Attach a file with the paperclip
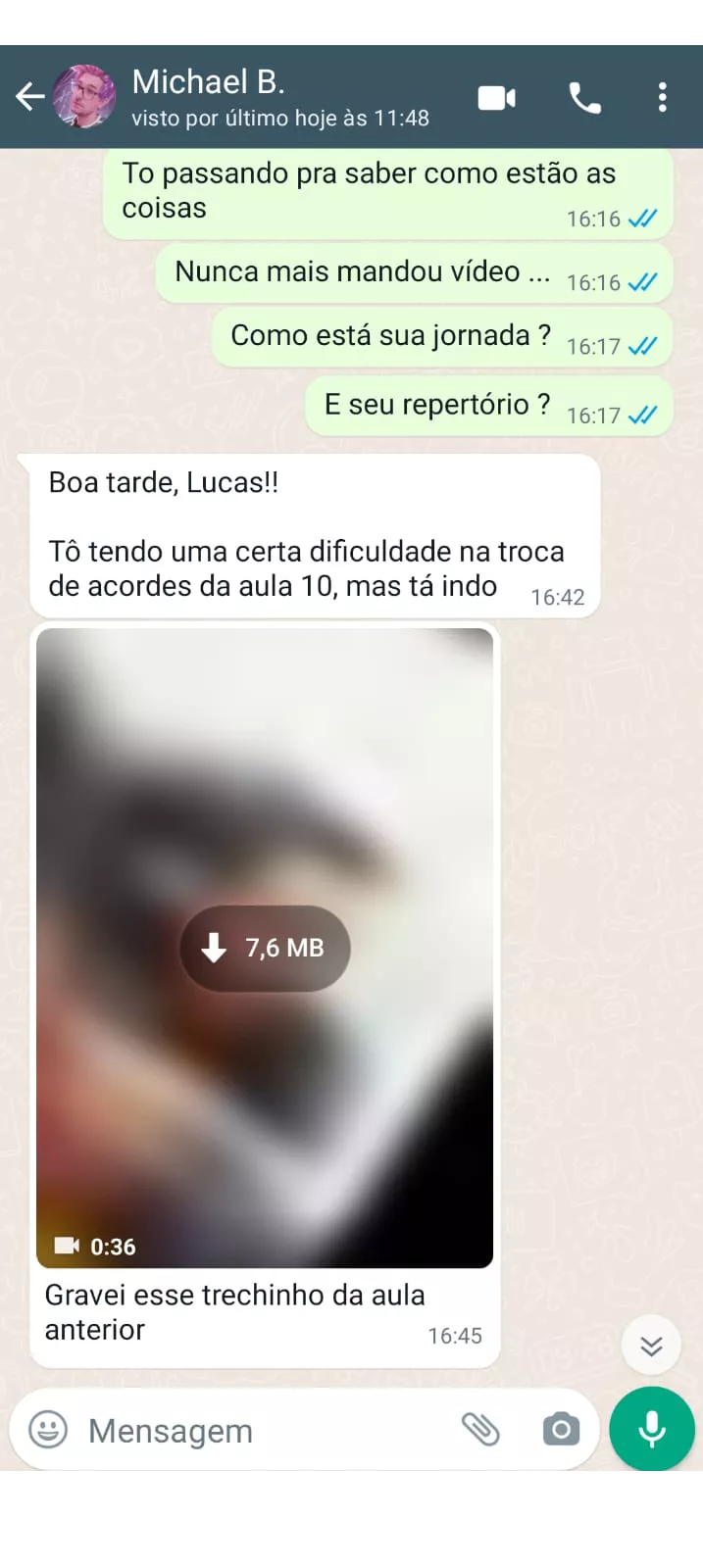The width and height of the screenshot is (703, 1568). 480,1430
